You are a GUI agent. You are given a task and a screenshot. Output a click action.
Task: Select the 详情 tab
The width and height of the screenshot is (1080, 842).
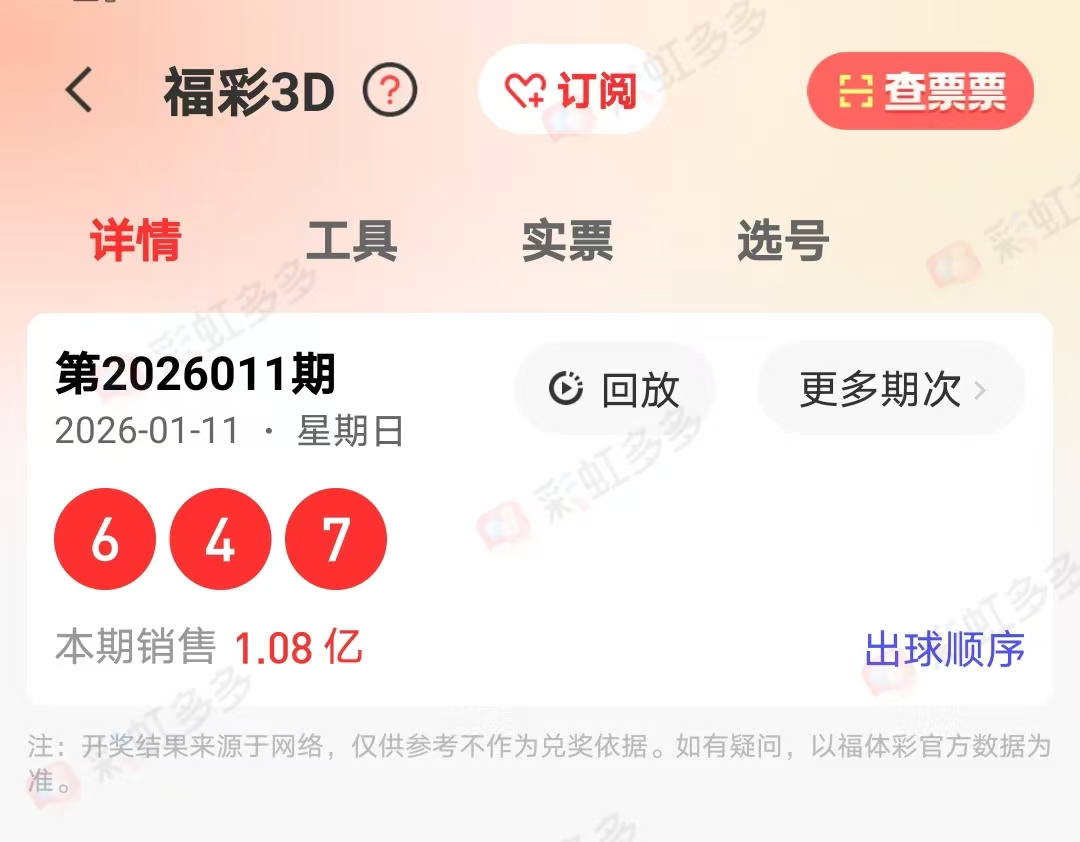coord(136,241)
